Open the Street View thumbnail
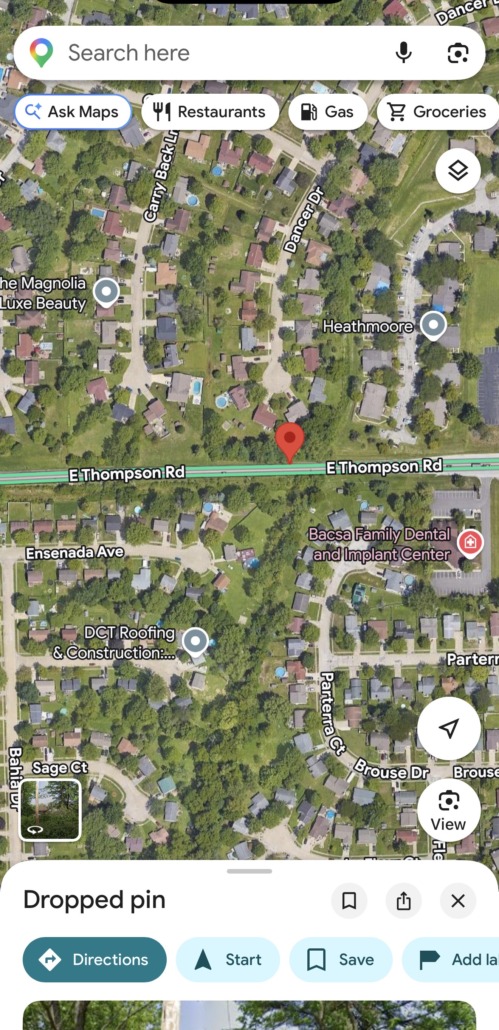Viewport: 499px width, 1030px height. pos(51,809)
